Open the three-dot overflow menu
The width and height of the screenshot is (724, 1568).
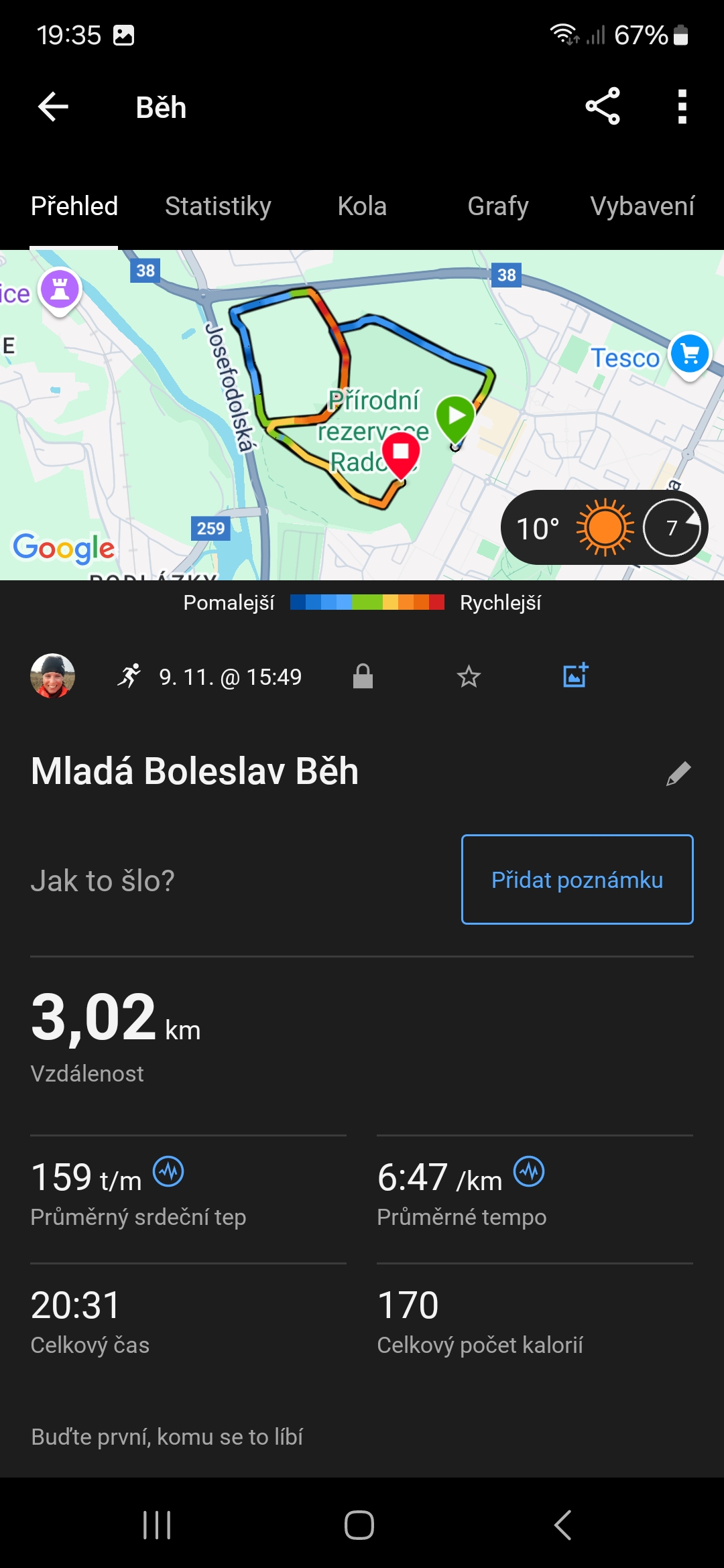682,107
